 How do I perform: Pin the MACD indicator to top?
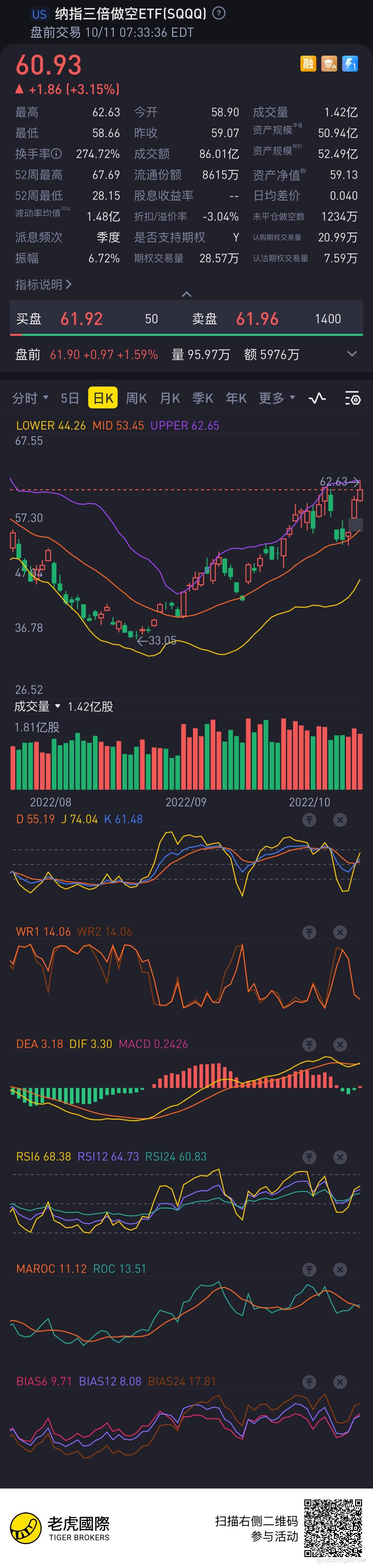[x=310, y=1045]
